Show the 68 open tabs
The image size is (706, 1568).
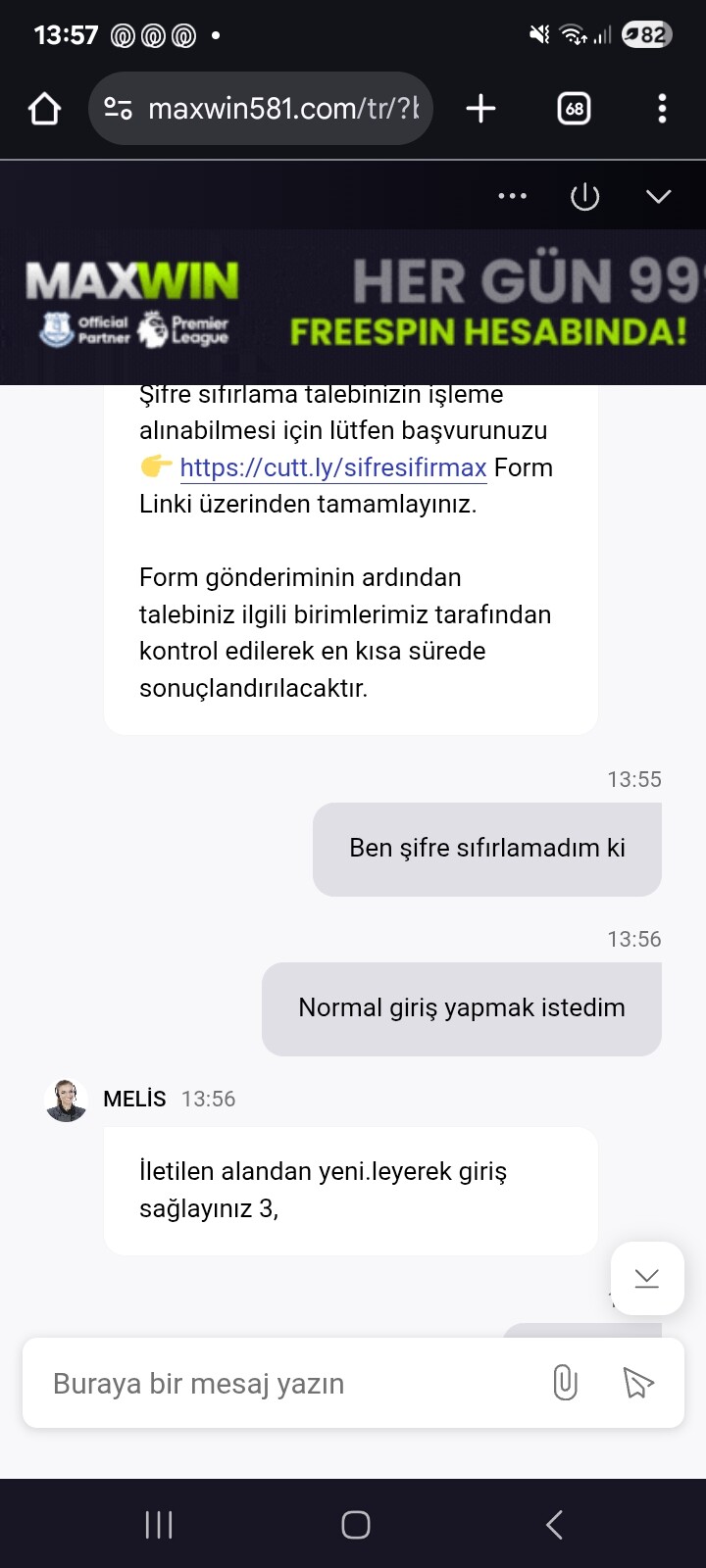tap(575, 109)
